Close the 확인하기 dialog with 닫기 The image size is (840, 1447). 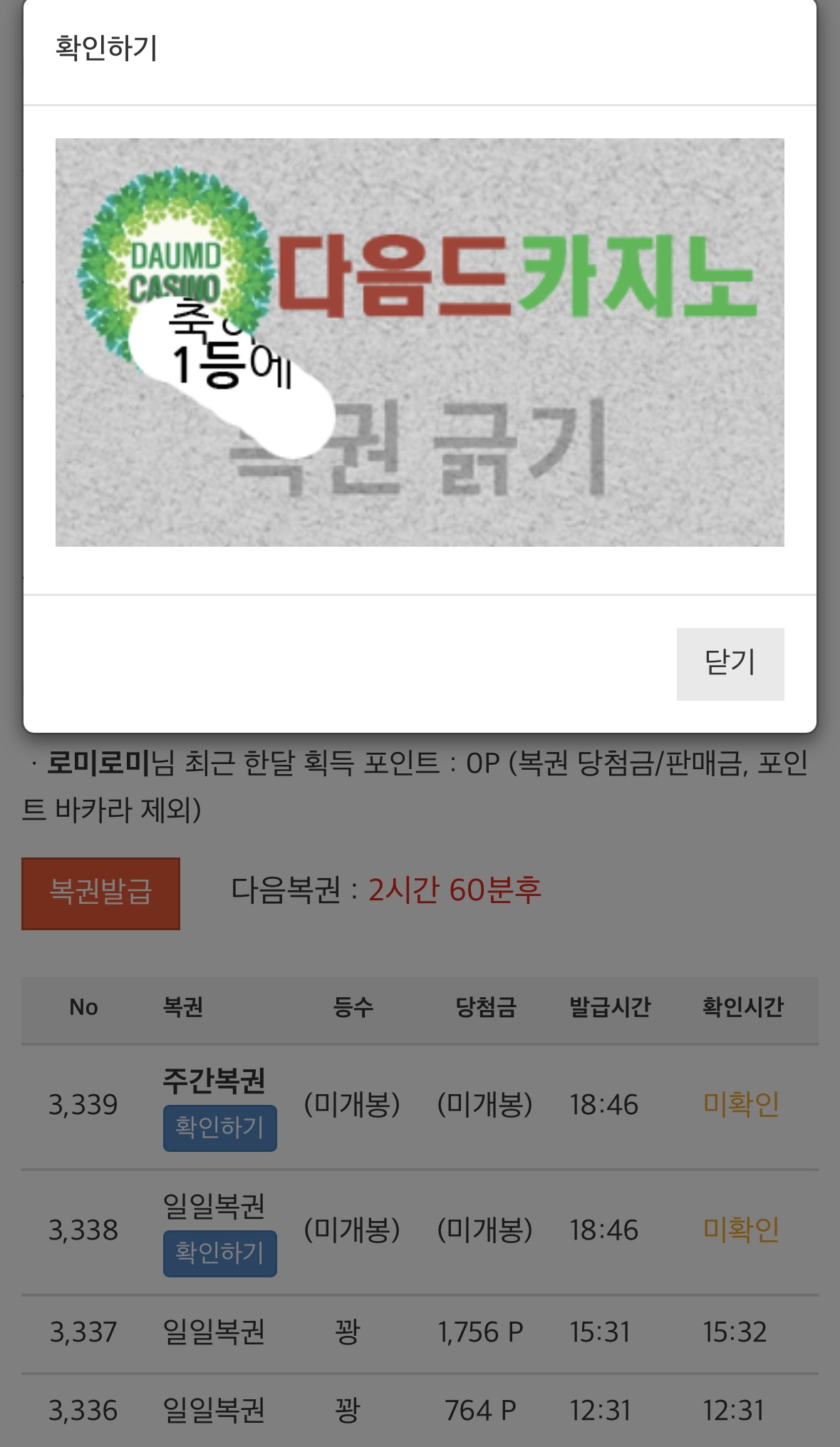(x=730, y=664)
